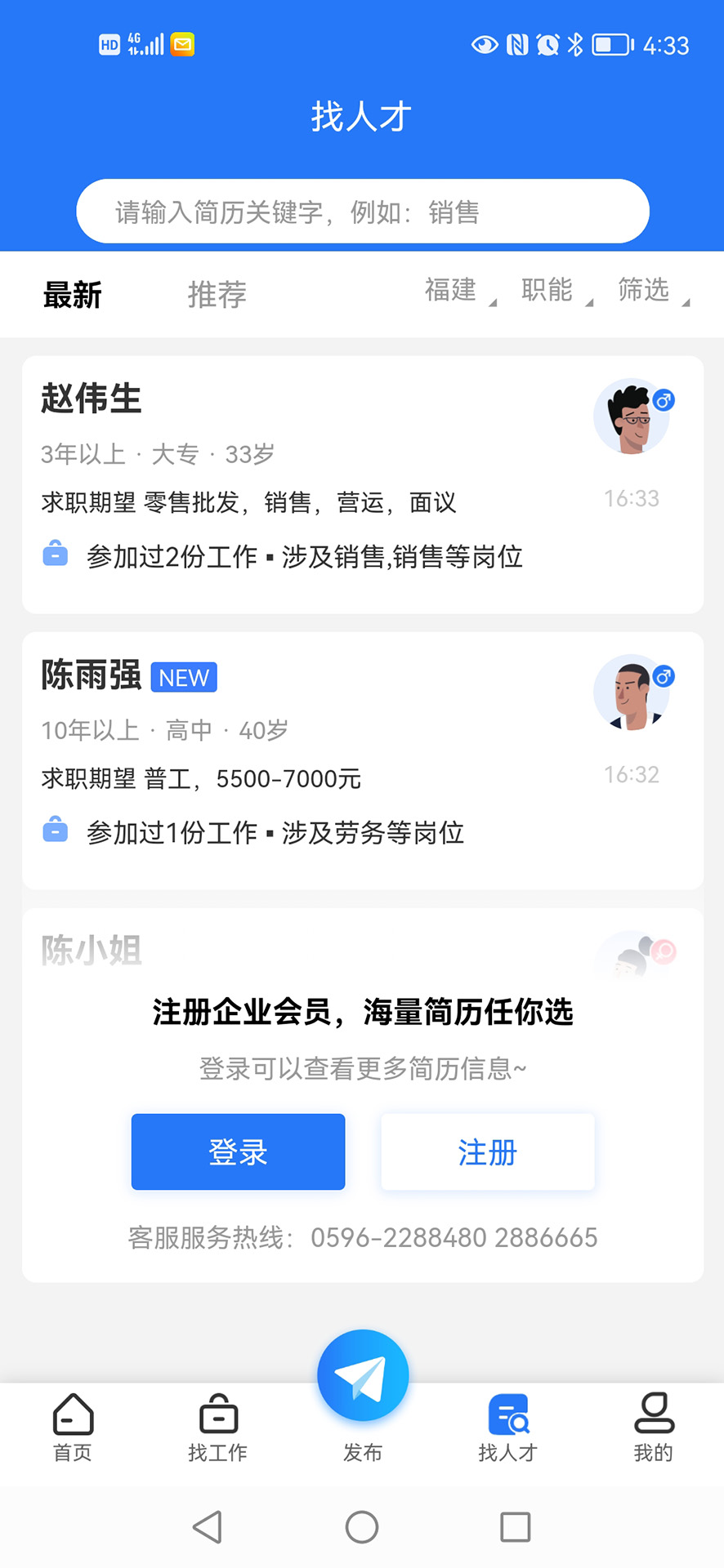Tap the Bluetooth indicator in status bar
The image size is (724, 1568).
click(576, 45)
